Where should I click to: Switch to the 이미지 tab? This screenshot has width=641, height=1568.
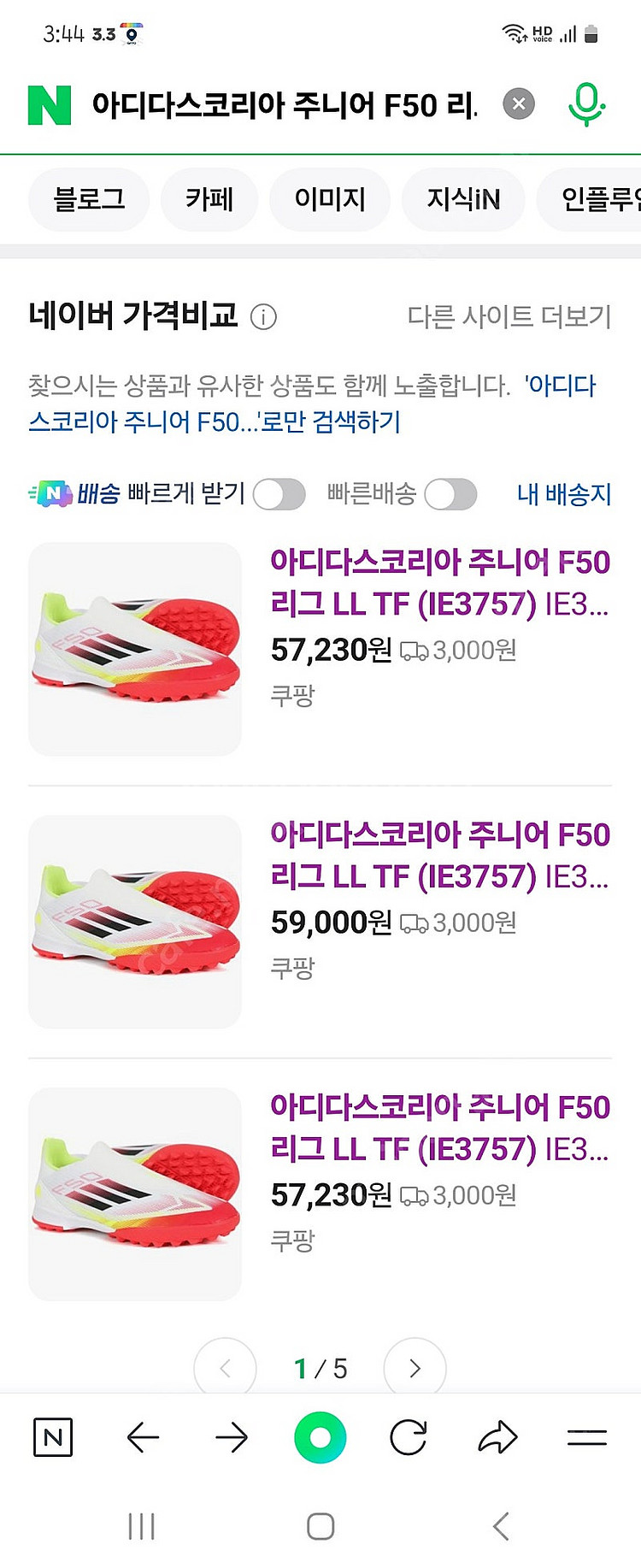click(x=330, y=199)
